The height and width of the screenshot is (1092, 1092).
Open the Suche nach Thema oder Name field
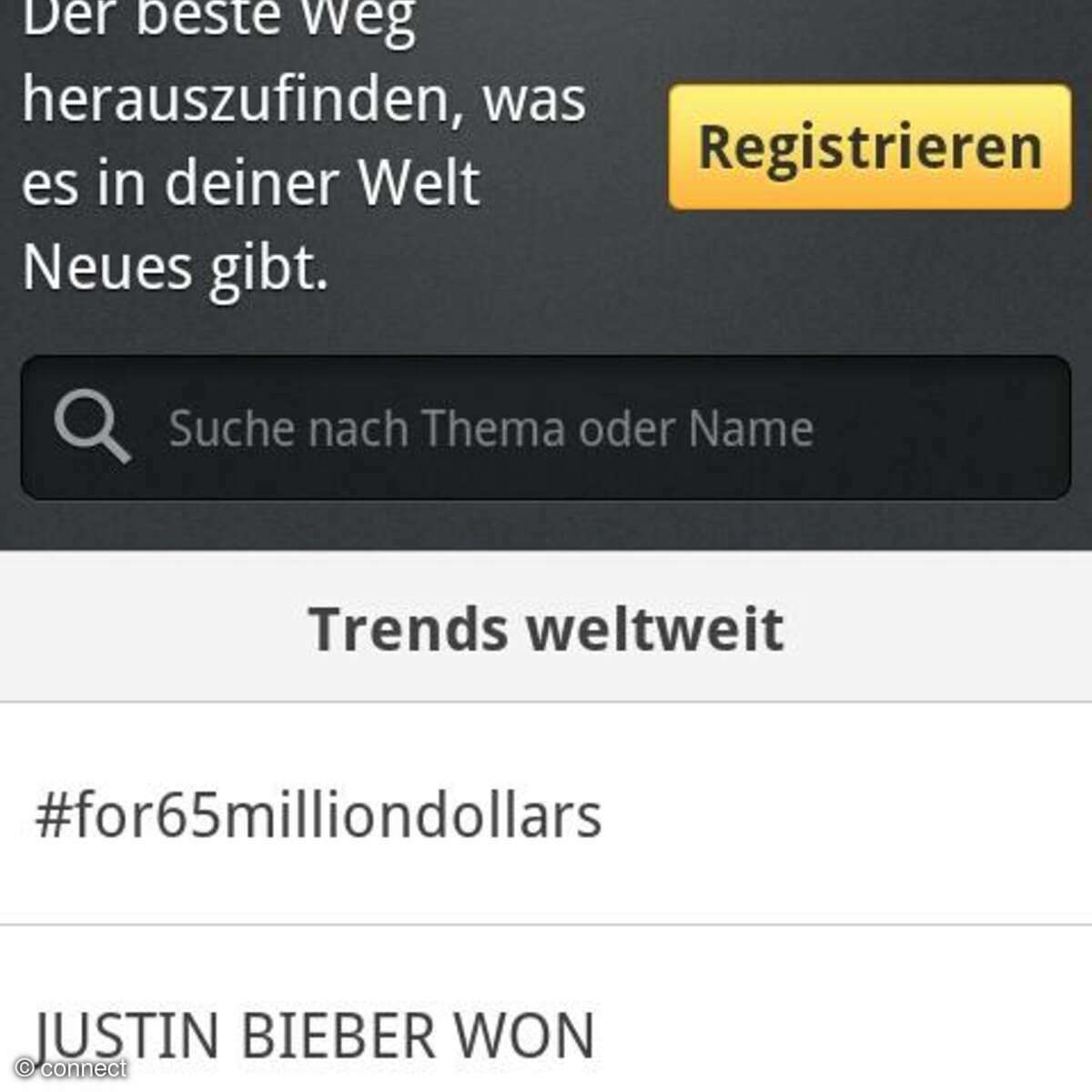pos(546,428)
